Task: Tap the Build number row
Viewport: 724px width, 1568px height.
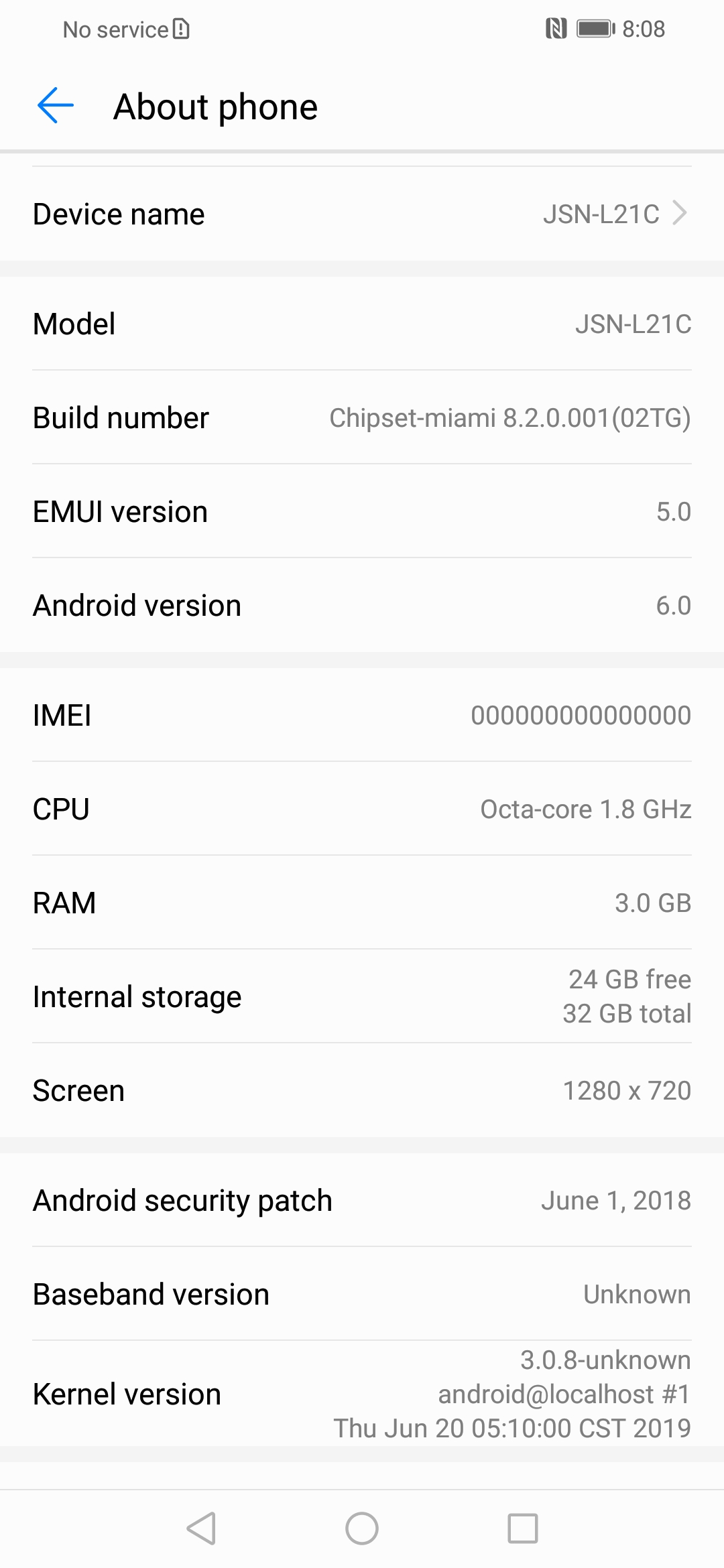Action: click(362, 417)
